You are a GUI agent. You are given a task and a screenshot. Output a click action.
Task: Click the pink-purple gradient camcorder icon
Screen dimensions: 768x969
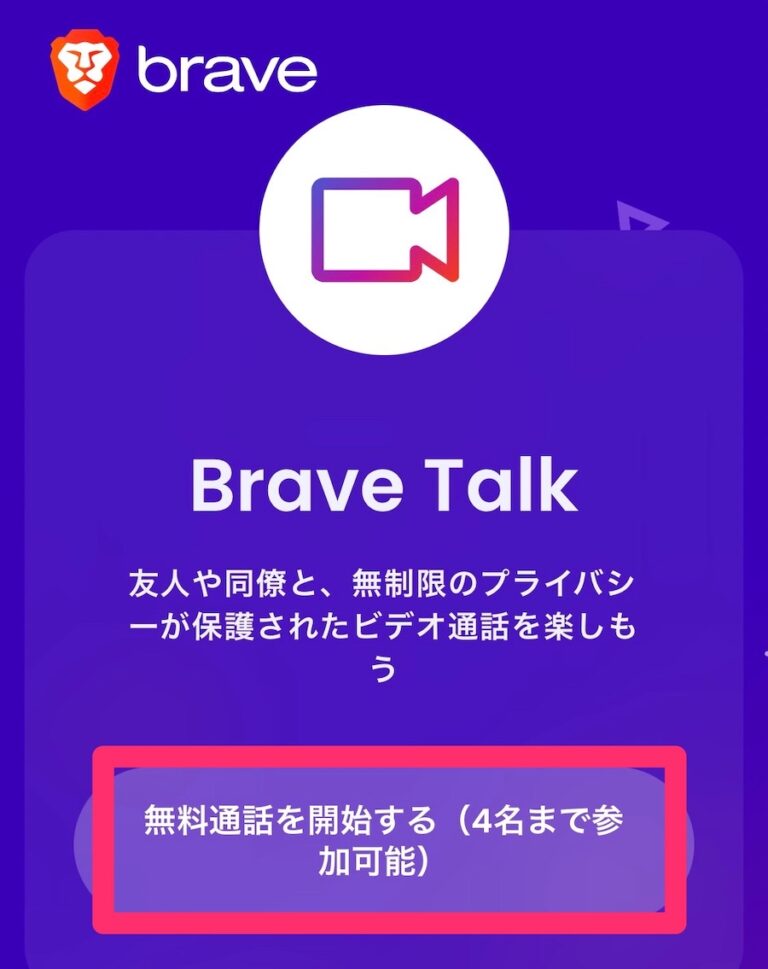click(384, 228)
